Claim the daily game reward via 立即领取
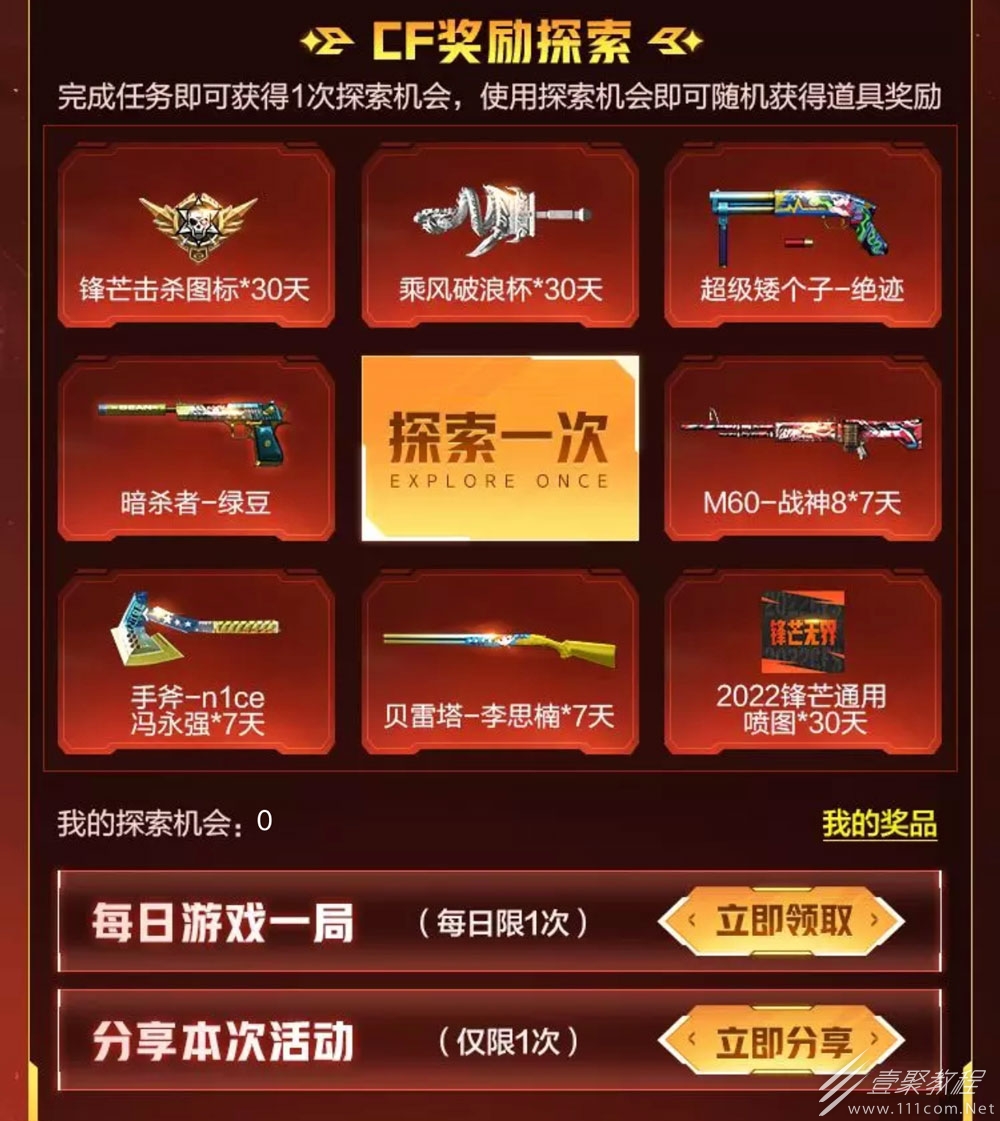Viewport: 1000px width, 1121px height. 782,921
